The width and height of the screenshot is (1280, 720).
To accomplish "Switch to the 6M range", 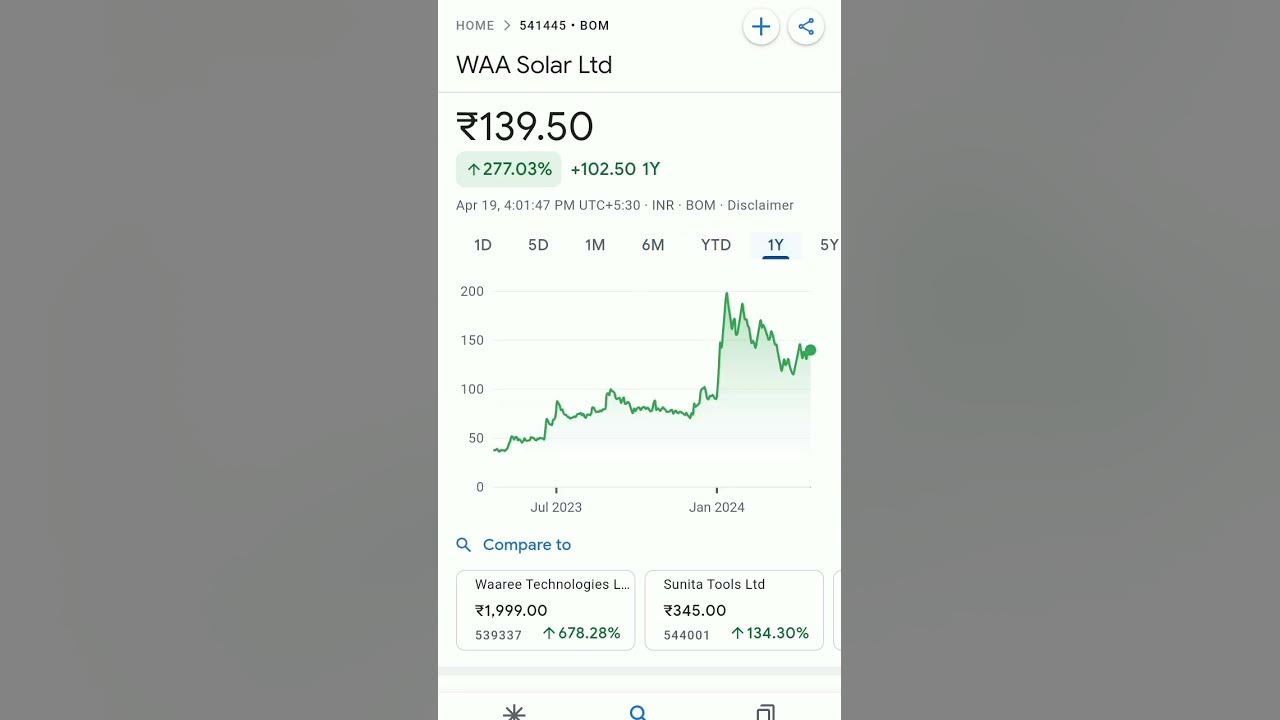I will (653, 245).
